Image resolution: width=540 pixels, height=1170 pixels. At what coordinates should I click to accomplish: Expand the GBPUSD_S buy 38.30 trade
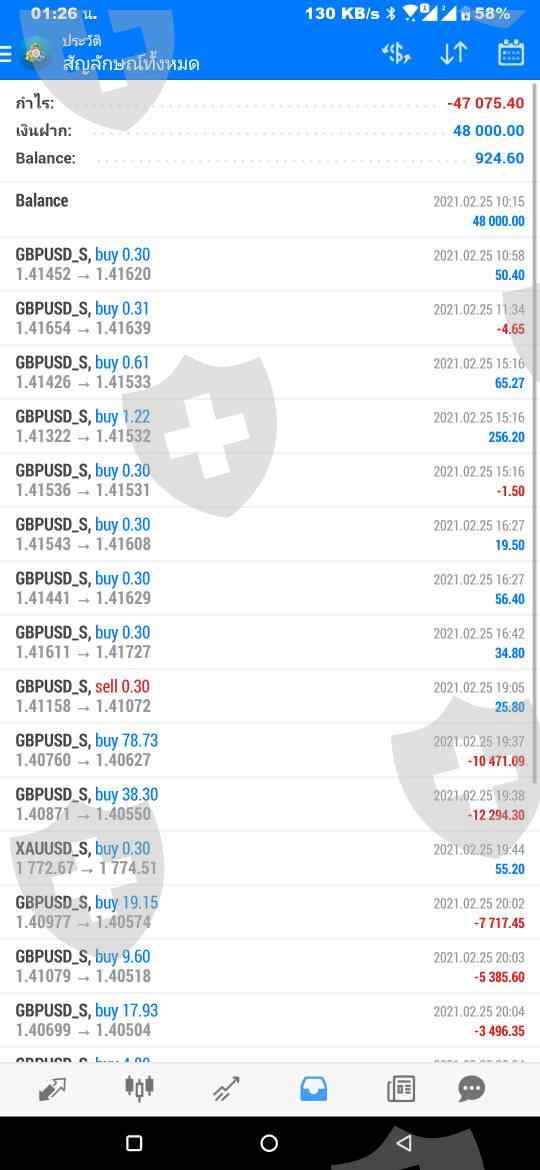(x=269, y=804)
